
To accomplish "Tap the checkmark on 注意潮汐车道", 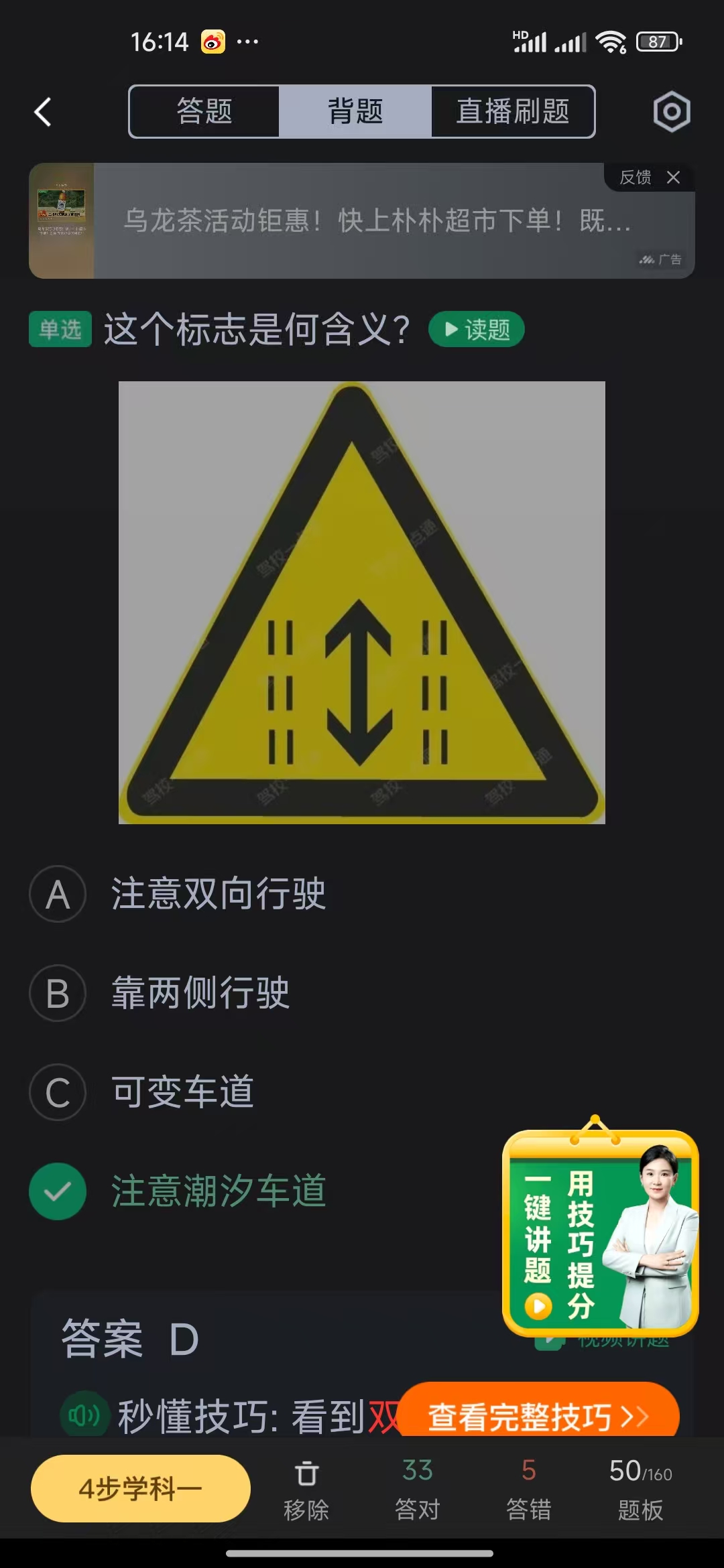I will pos(58,1191).
